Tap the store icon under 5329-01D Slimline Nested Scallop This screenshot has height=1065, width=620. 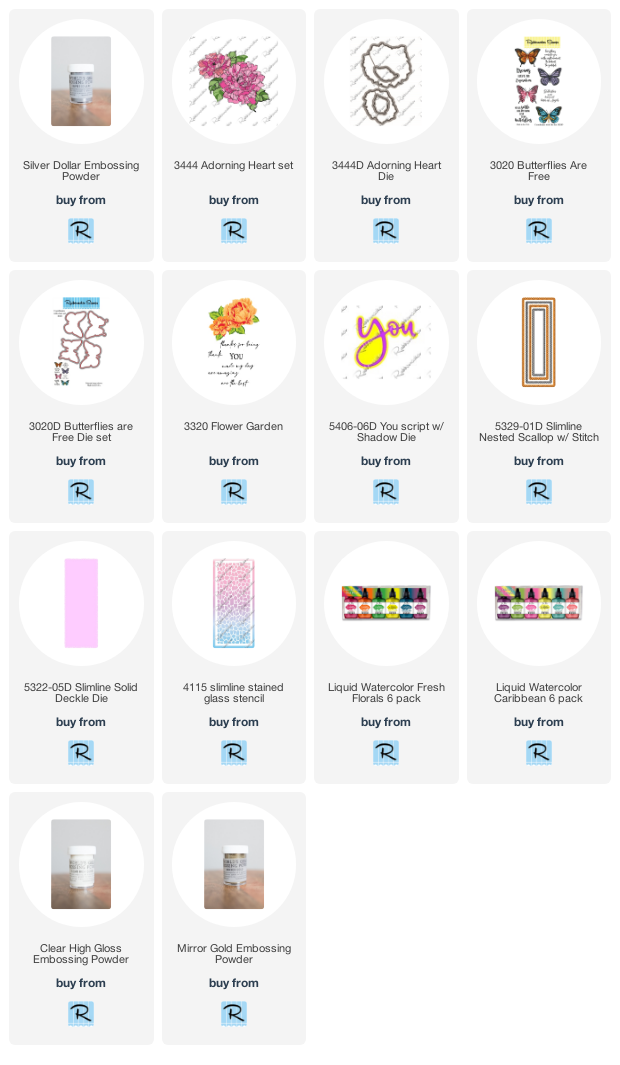(x=539, y=492)
